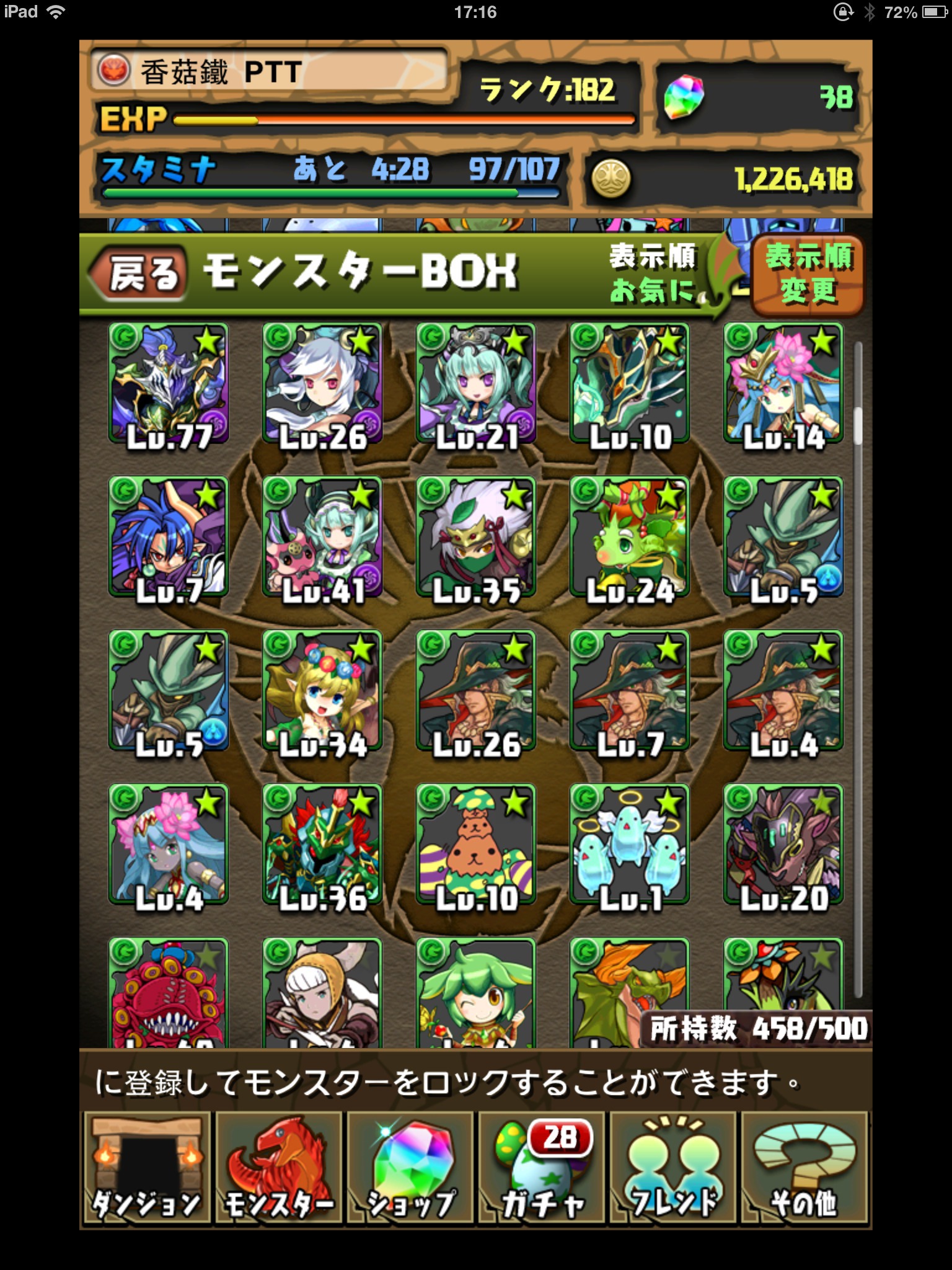This screenshot has height=1270, width=952.
Task: Open the その他 tab
Action: [x=804, y=1167]
